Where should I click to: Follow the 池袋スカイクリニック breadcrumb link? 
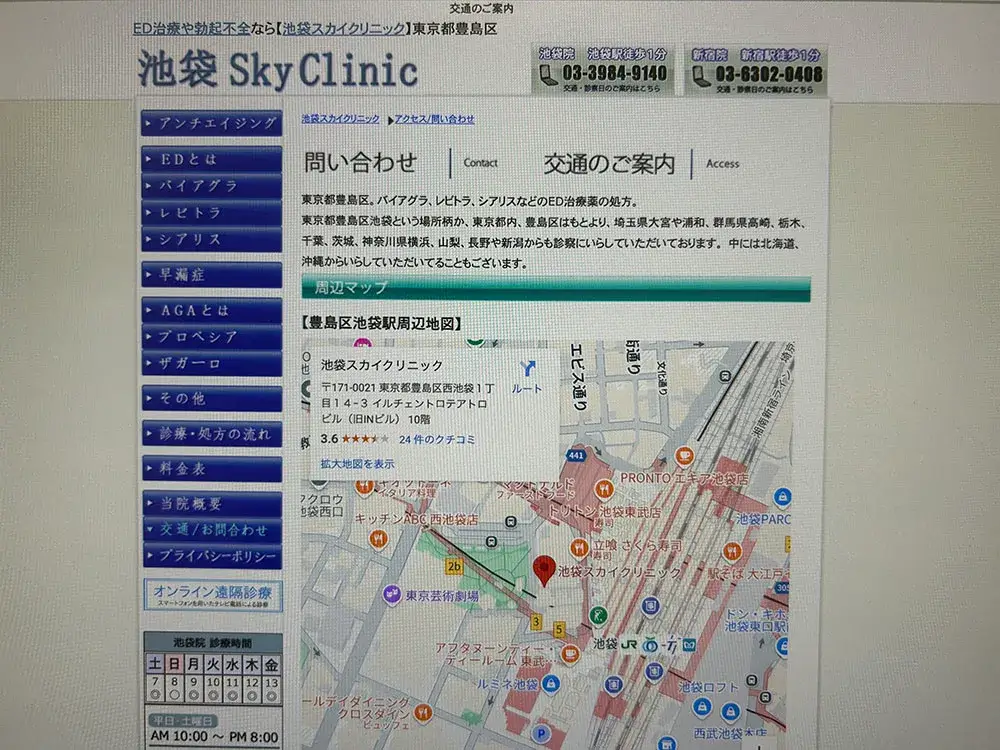(341, 119)
